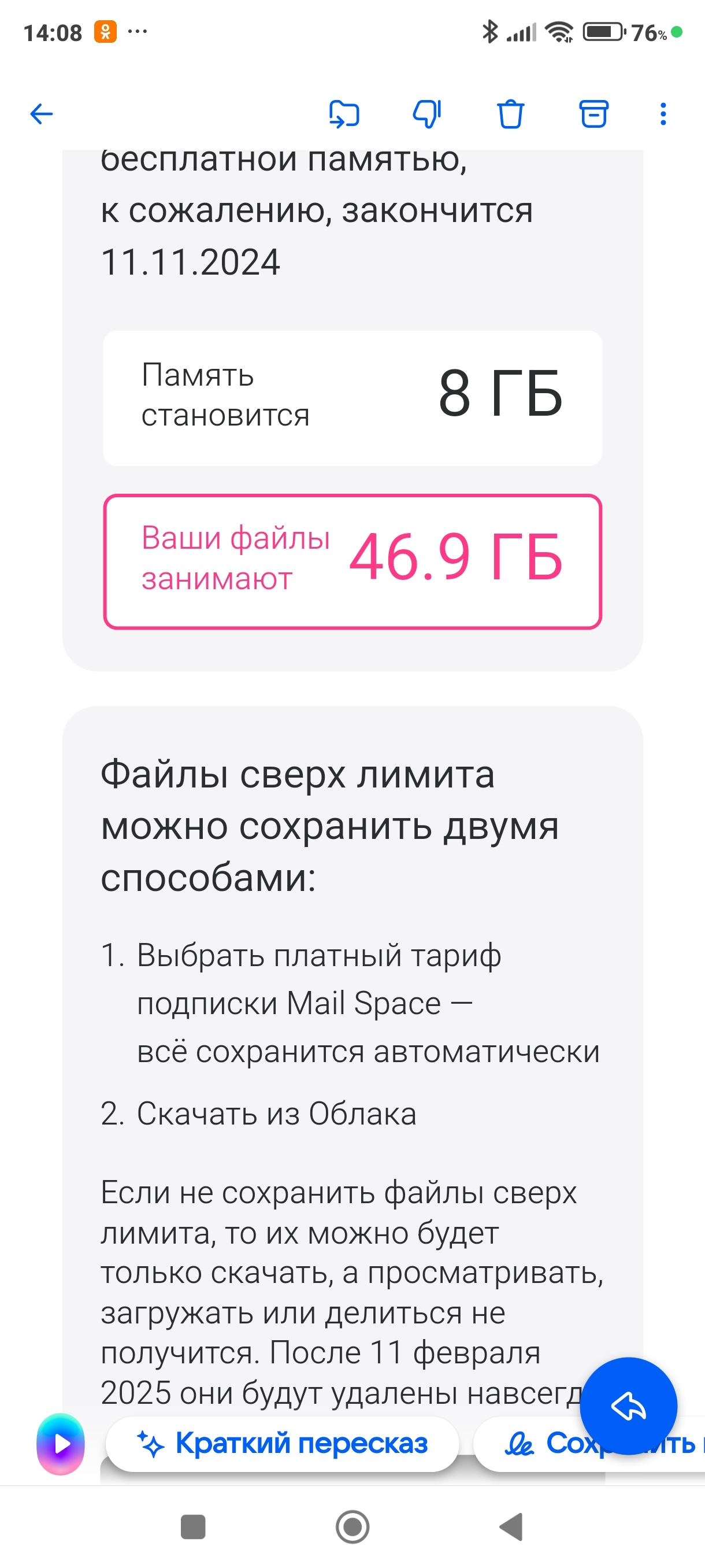Screen dimensions: 705x1568
Task: Delete this email with the trash icon
Action: 510,114
